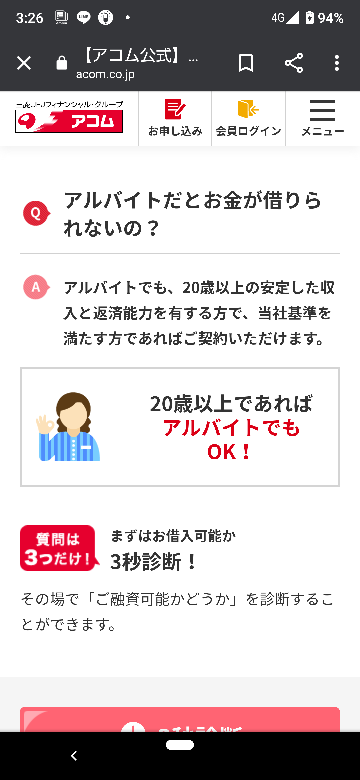The height and width of the screenshot is (780, 360).
Task: Open the browser overflow menu
Action: 337,63
